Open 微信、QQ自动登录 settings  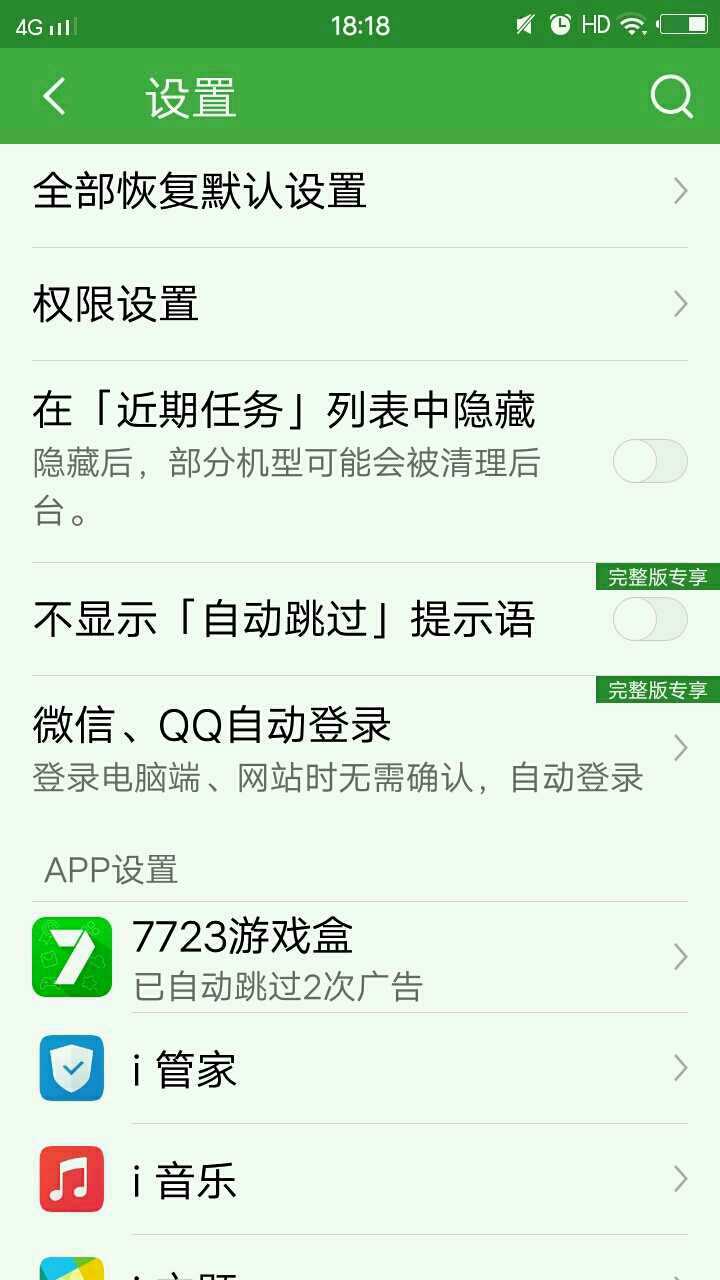click(x=360, y=748)
